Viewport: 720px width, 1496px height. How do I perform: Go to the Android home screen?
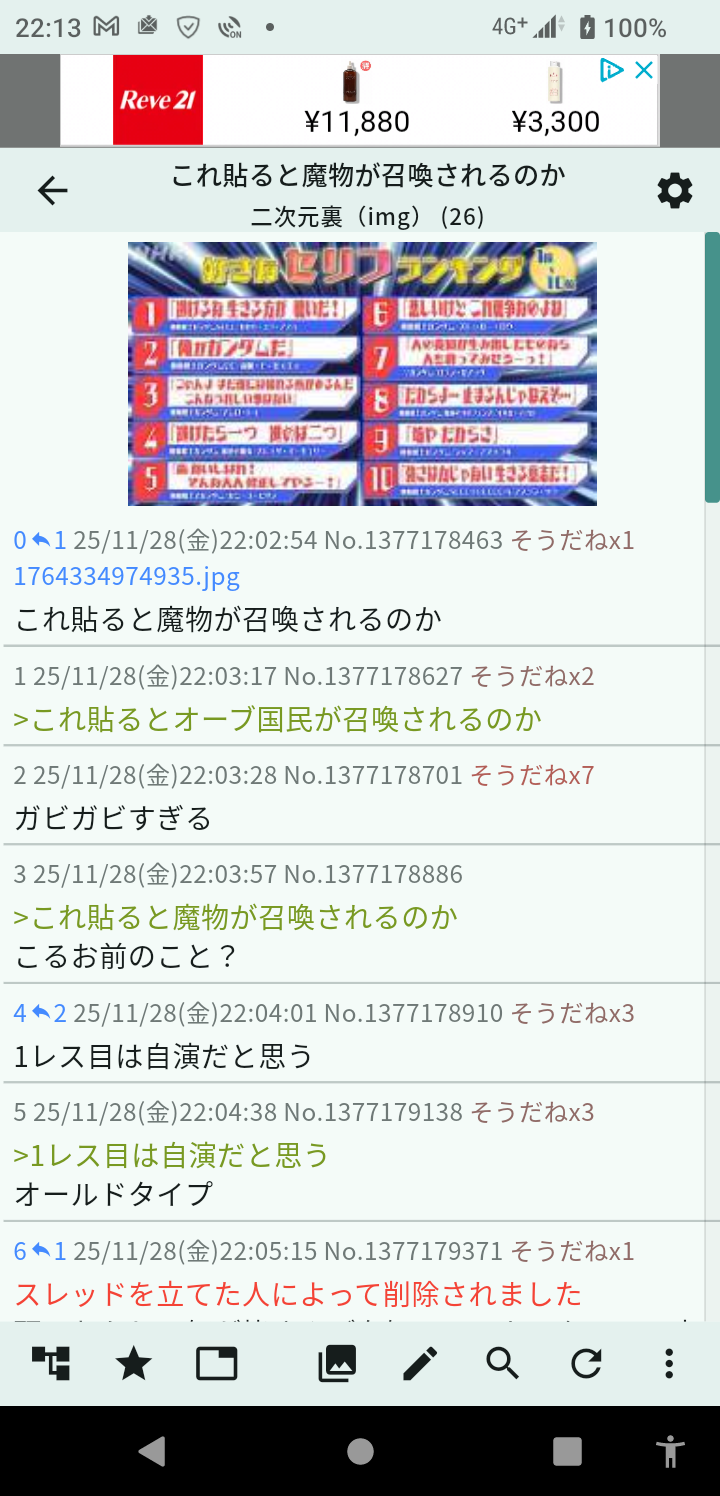point(360,1451)
